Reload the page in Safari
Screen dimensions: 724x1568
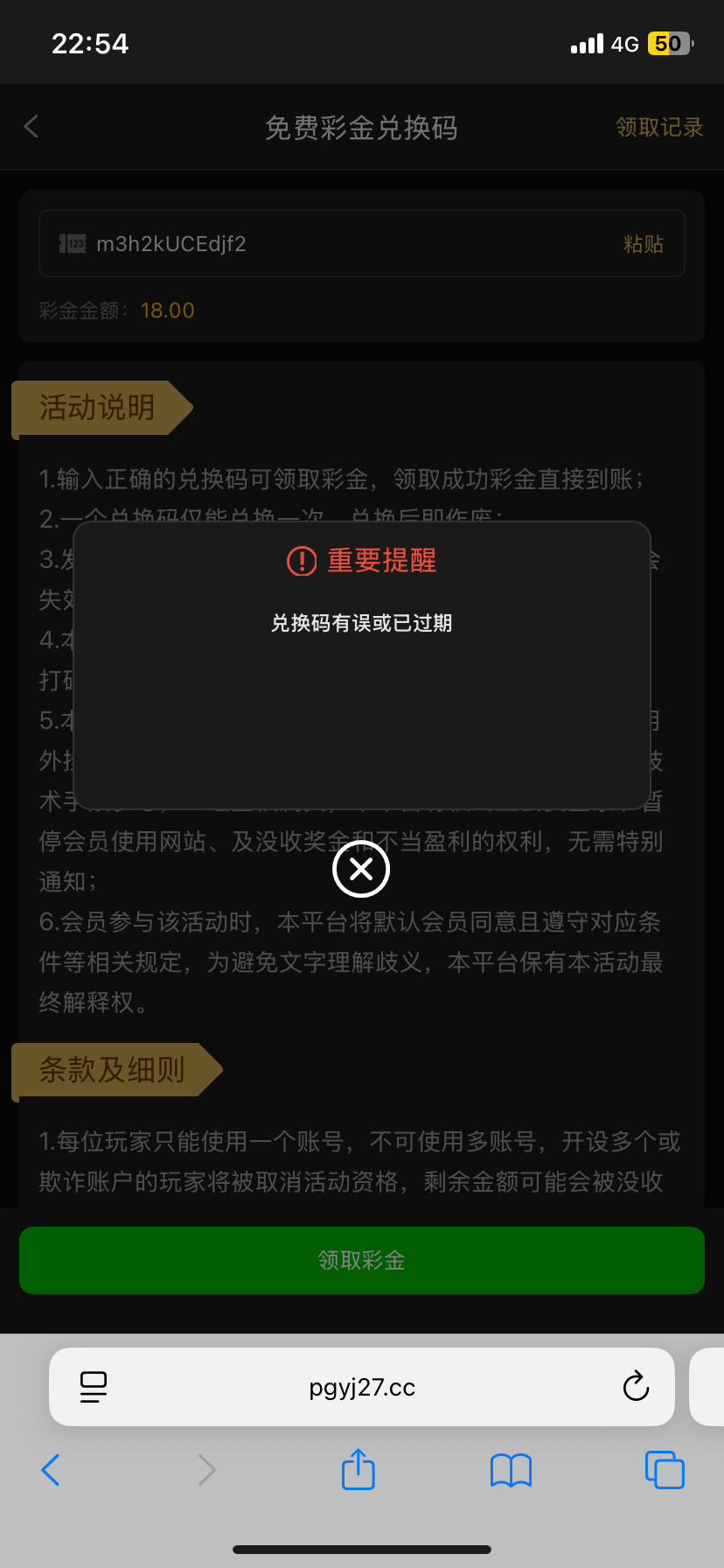636,1387
